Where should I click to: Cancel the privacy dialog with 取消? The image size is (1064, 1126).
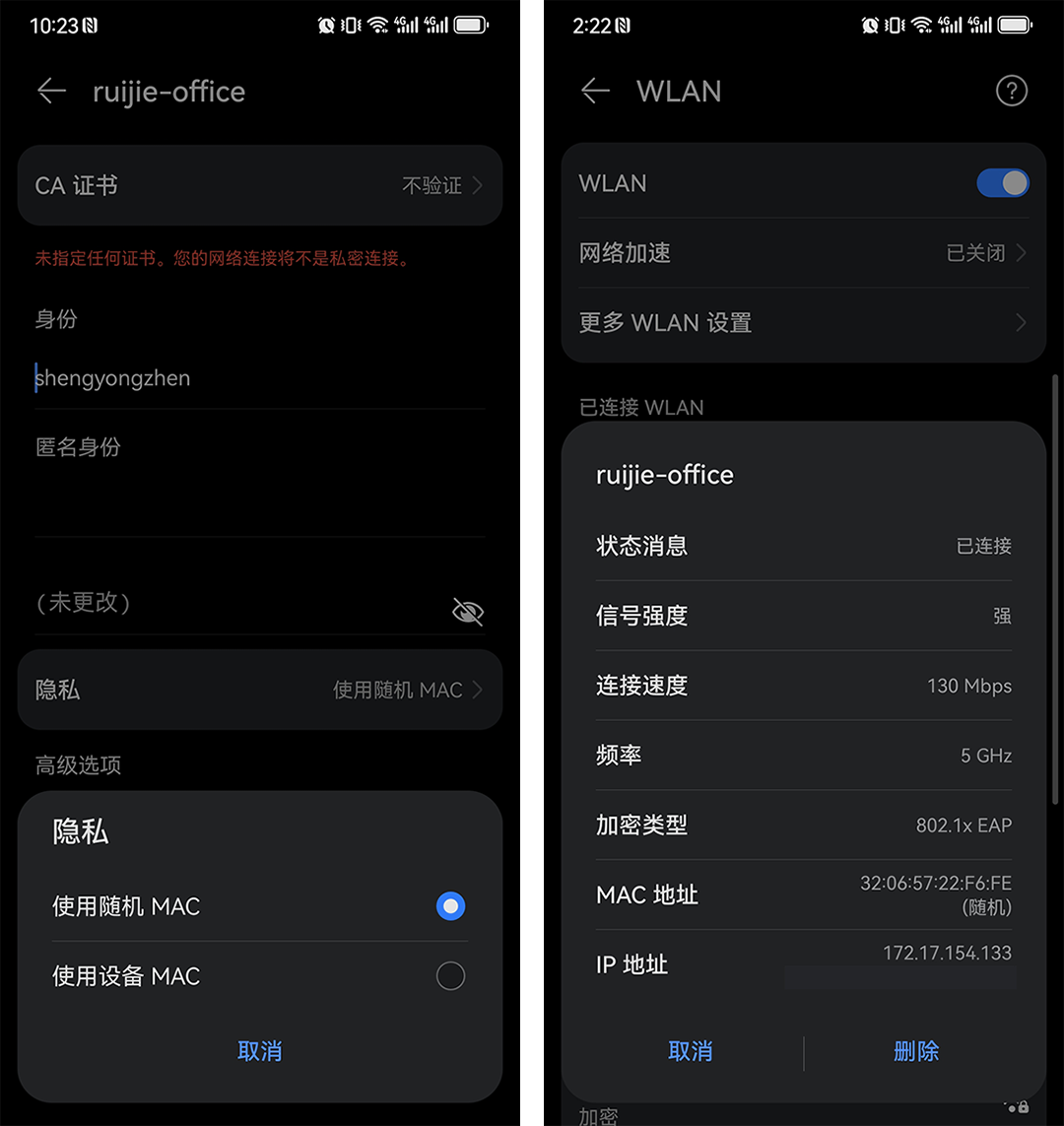(259, 1051)
